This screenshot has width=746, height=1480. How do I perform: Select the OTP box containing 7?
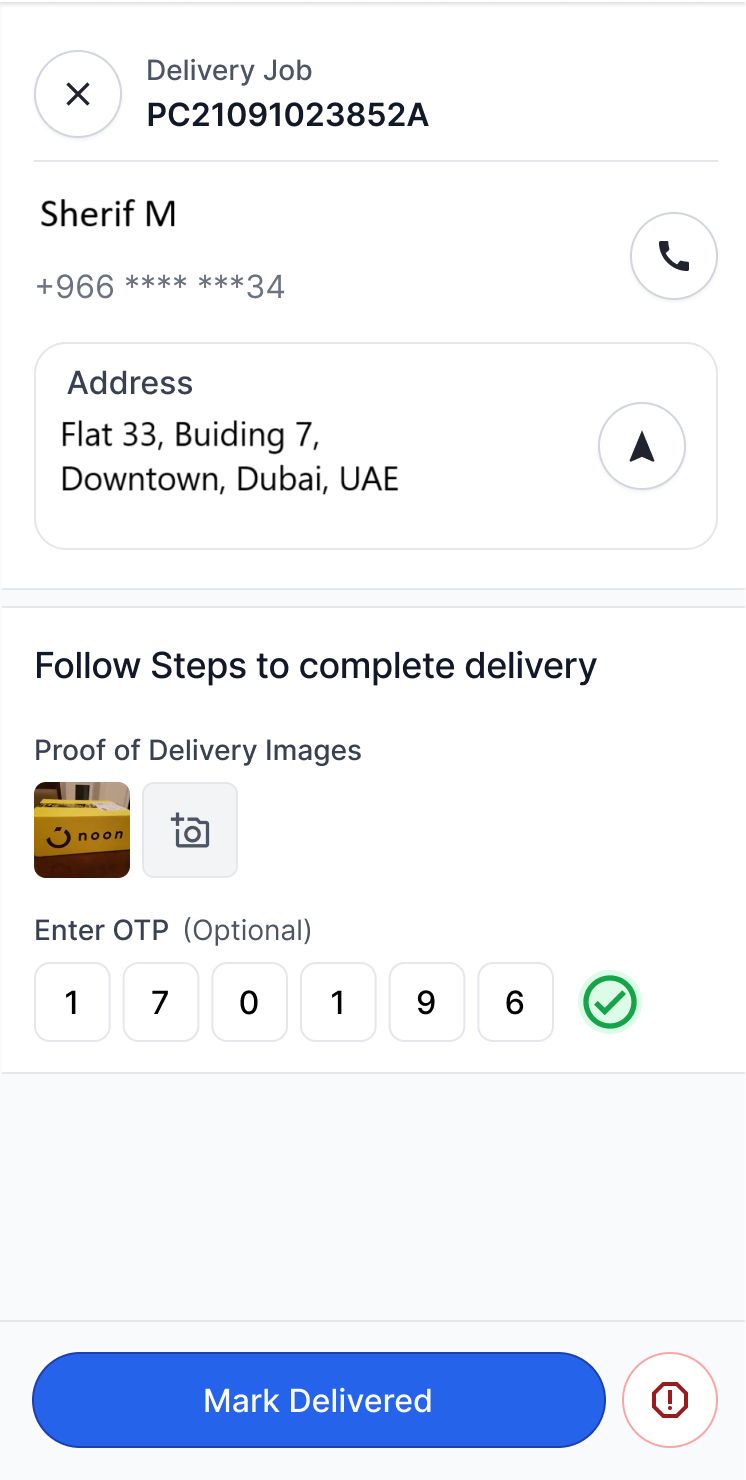[x=161, y=1002]
